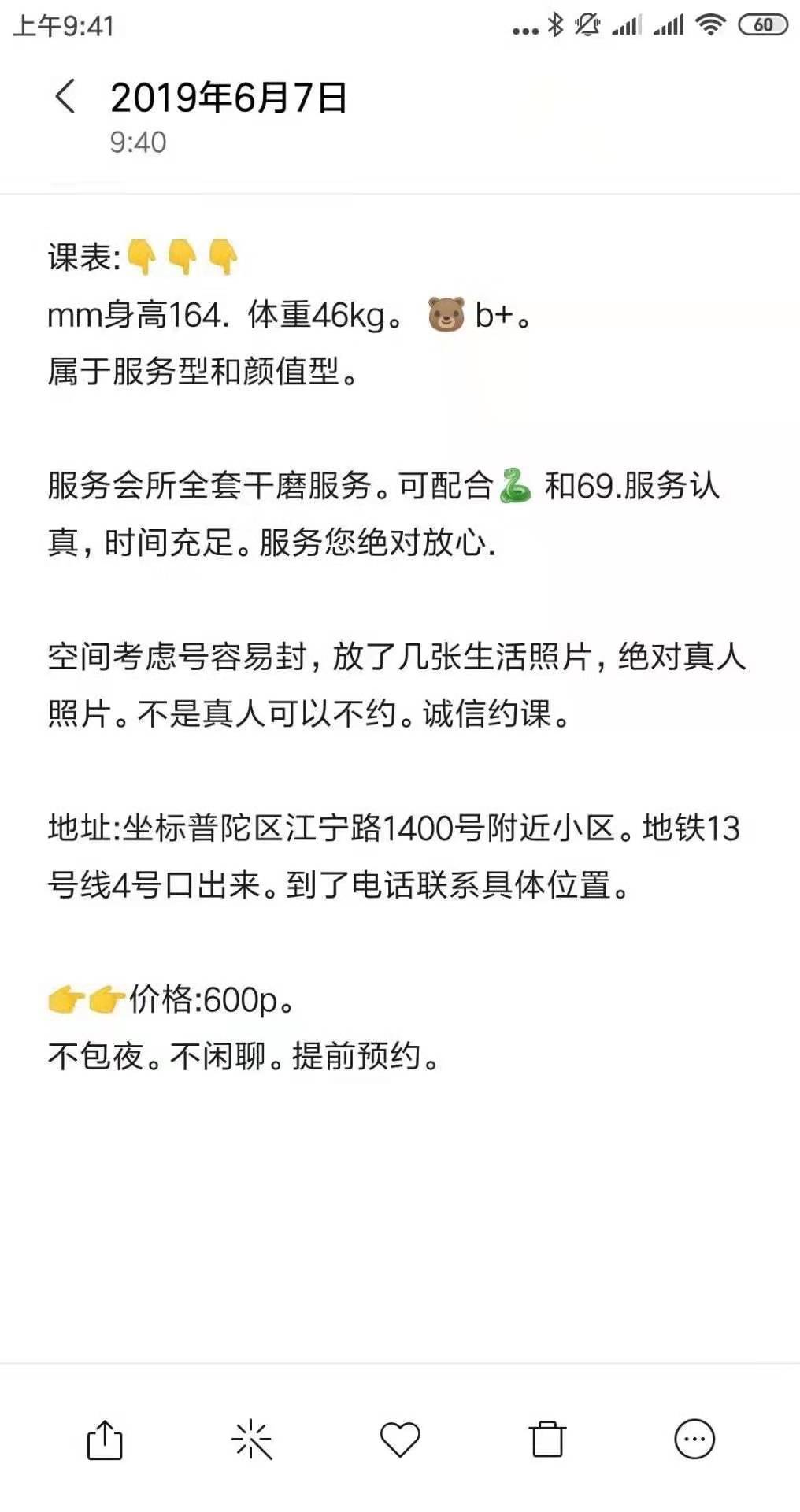Go back using the header arrow
Viewport: 800px width, 1512px height.
click(x=65, y=98)
